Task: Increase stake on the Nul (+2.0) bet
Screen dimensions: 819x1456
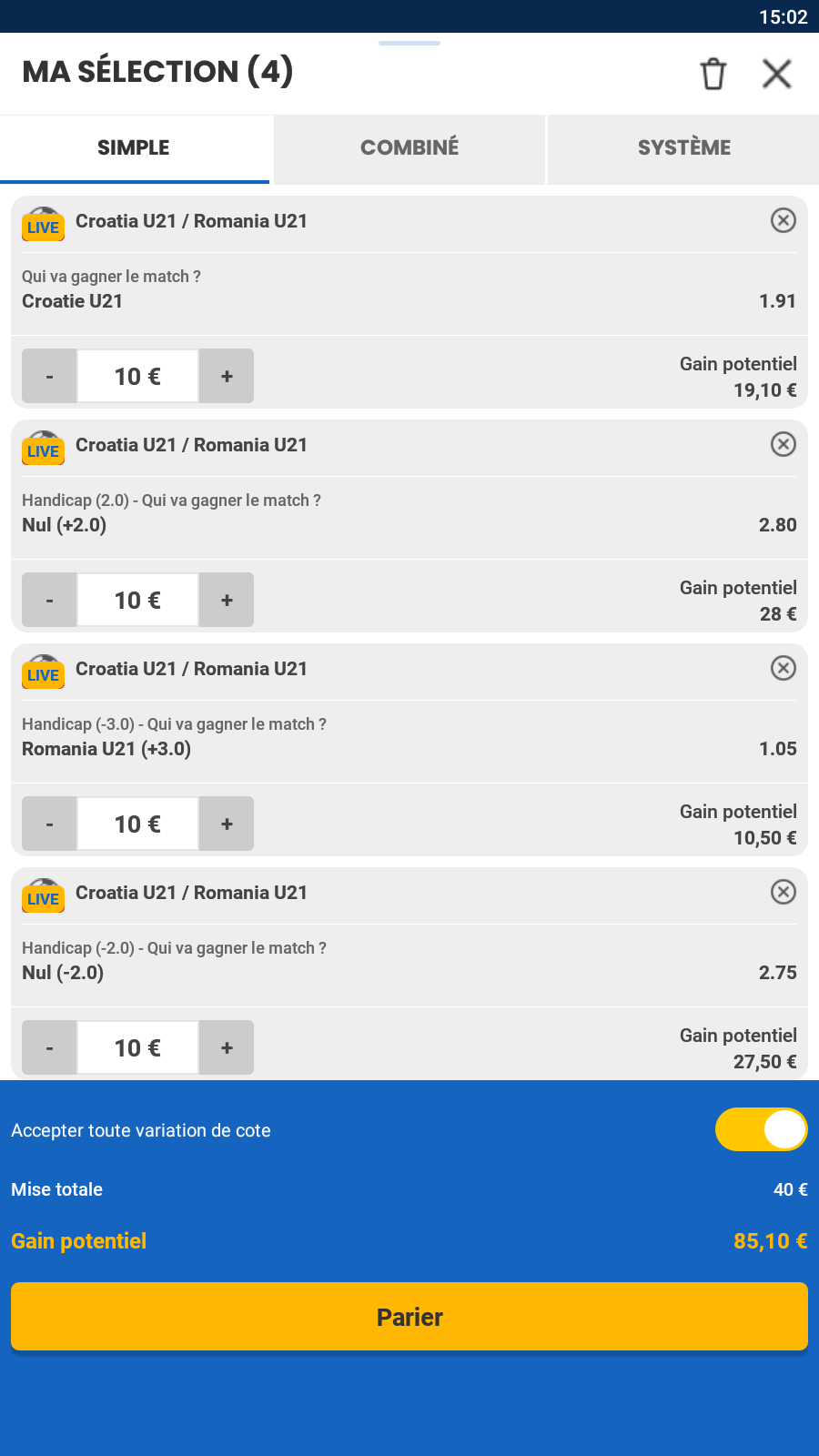Action: pyautogui.click(x=227, y=600)
